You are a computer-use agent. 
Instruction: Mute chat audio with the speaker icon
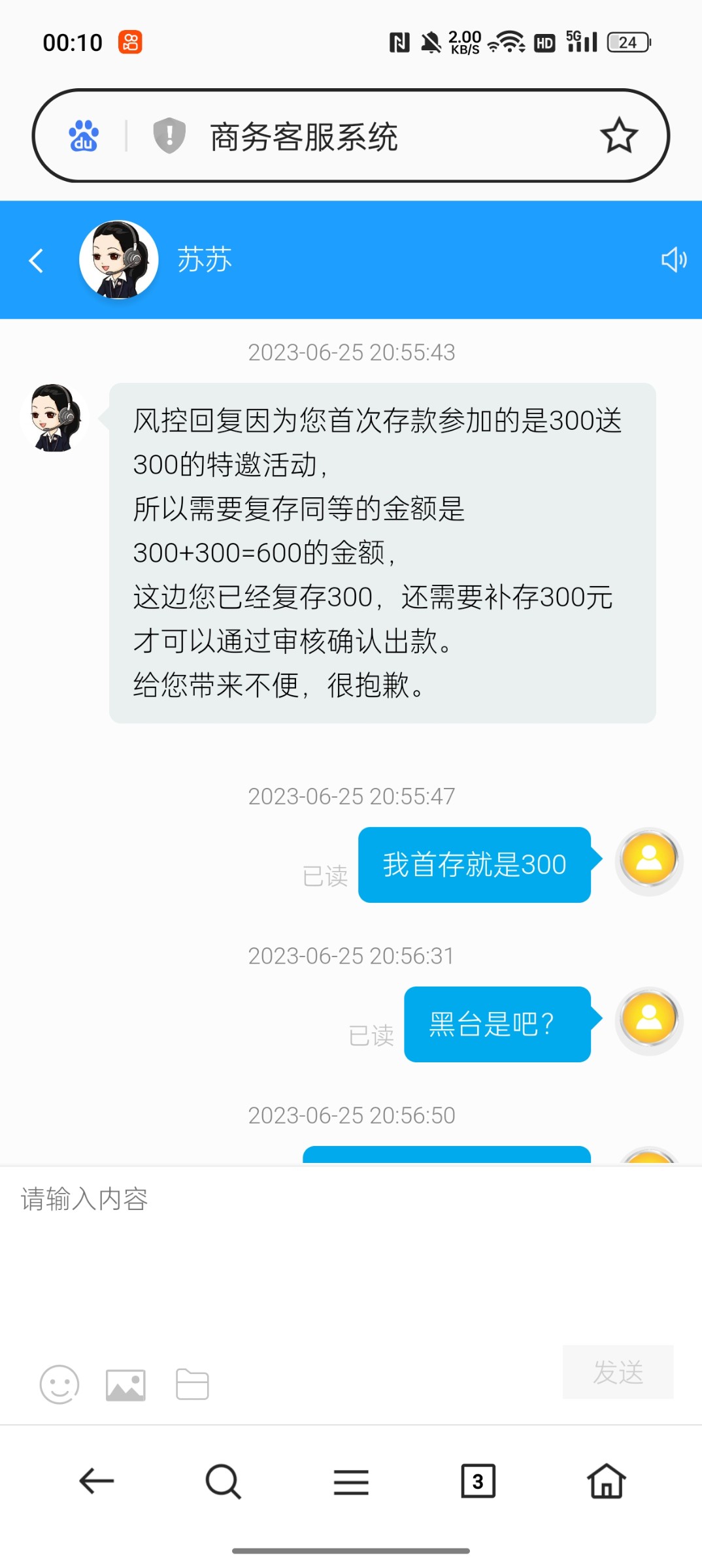click(x=674, y=259)
